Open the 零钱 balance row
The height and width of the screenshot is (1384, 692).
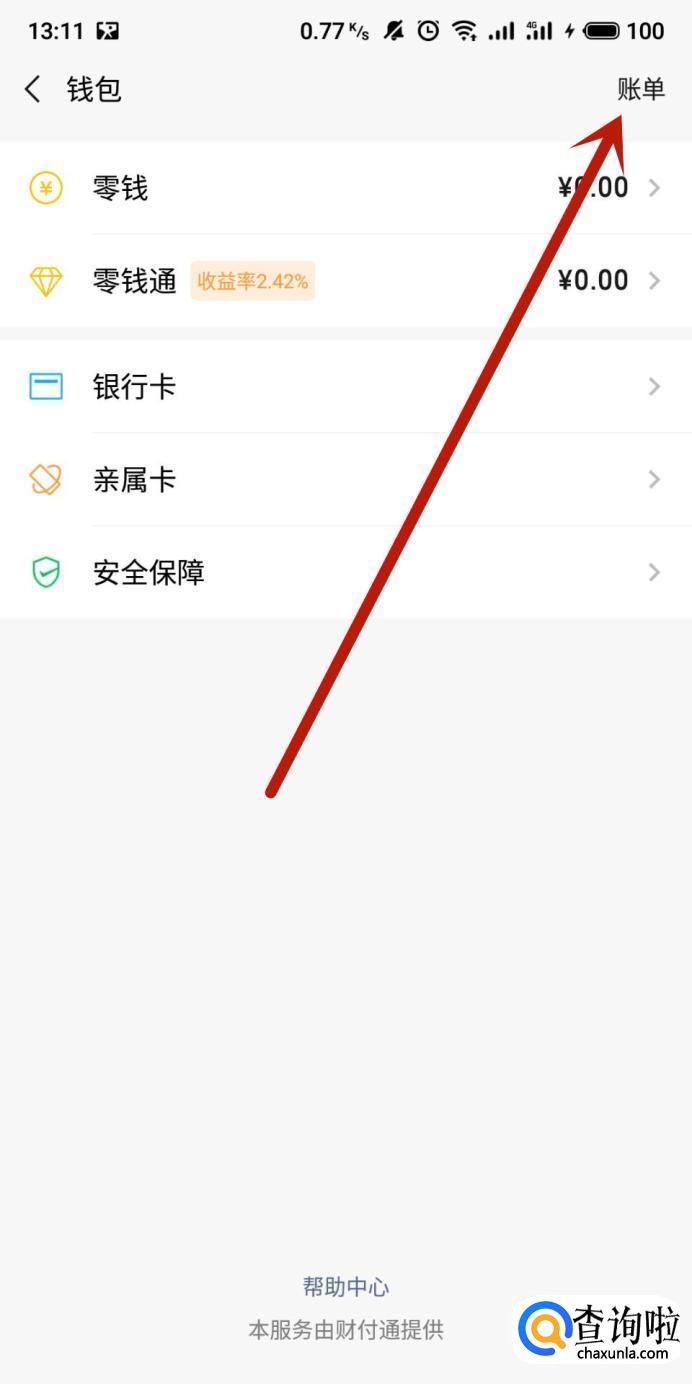(346, 188)
